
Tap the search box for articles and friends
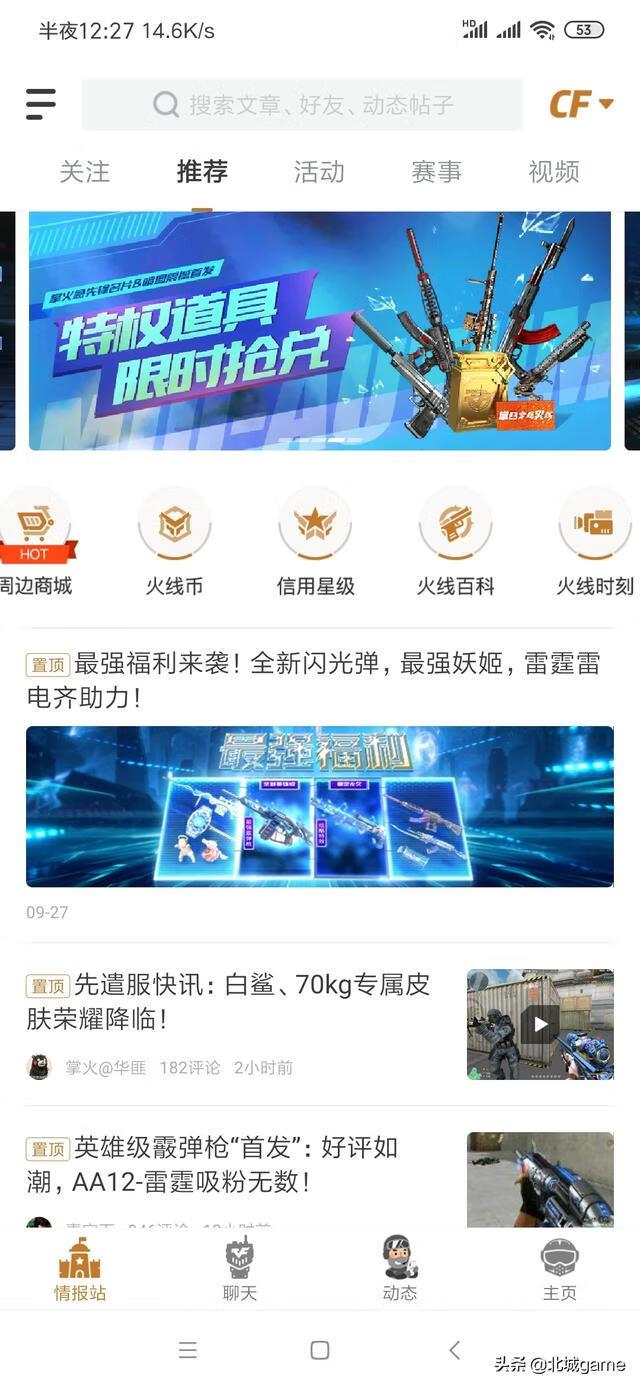(x=302, y=104)
